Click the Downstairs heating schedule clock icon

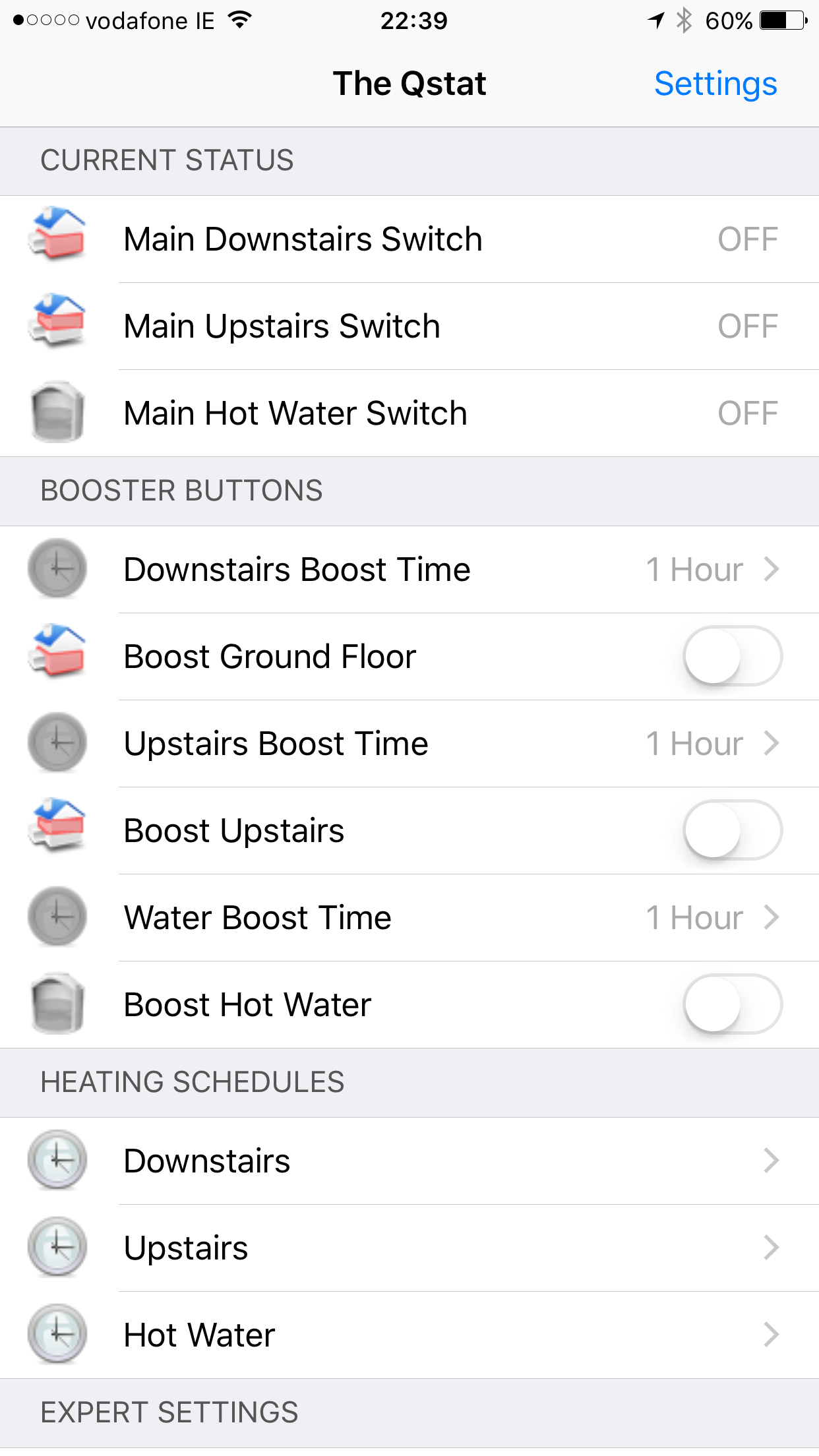[57, 1161]
